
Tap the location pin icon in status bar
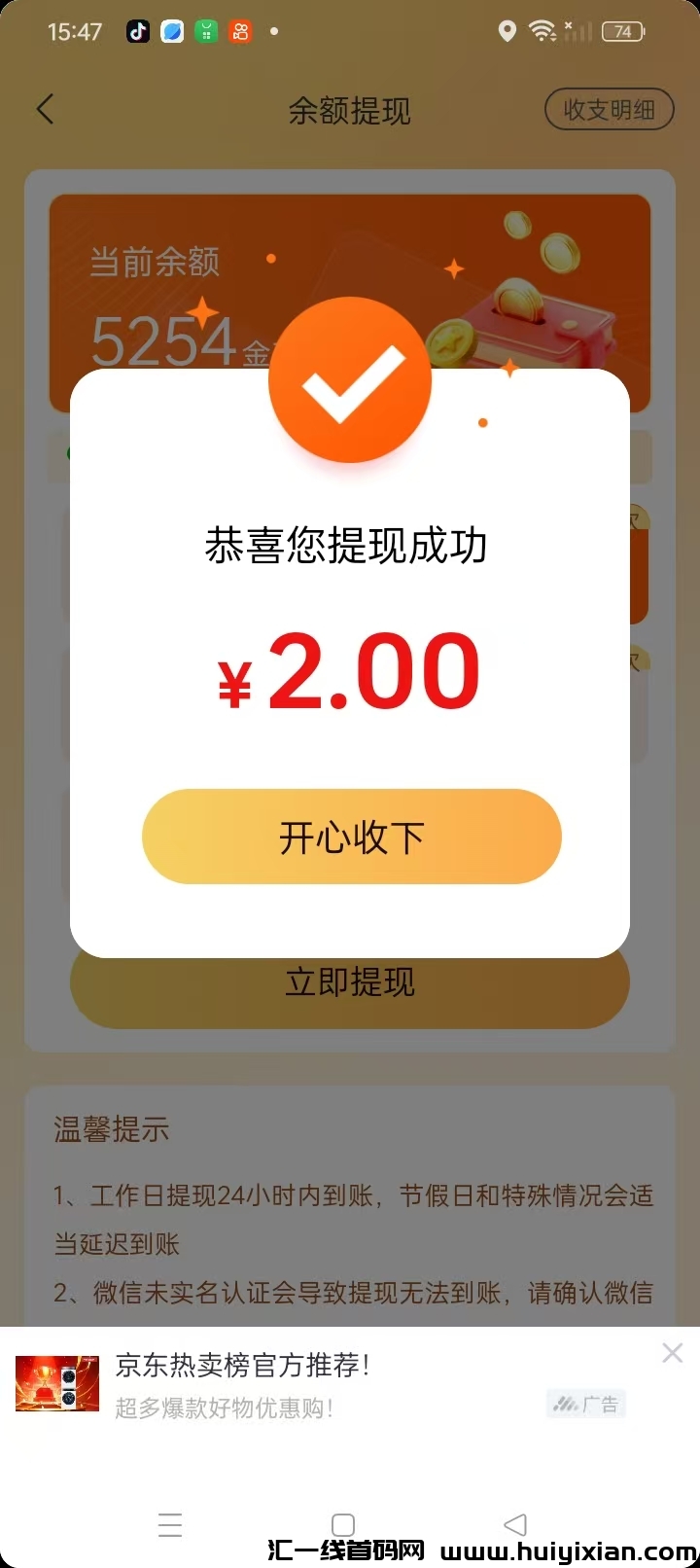point(507,31)
